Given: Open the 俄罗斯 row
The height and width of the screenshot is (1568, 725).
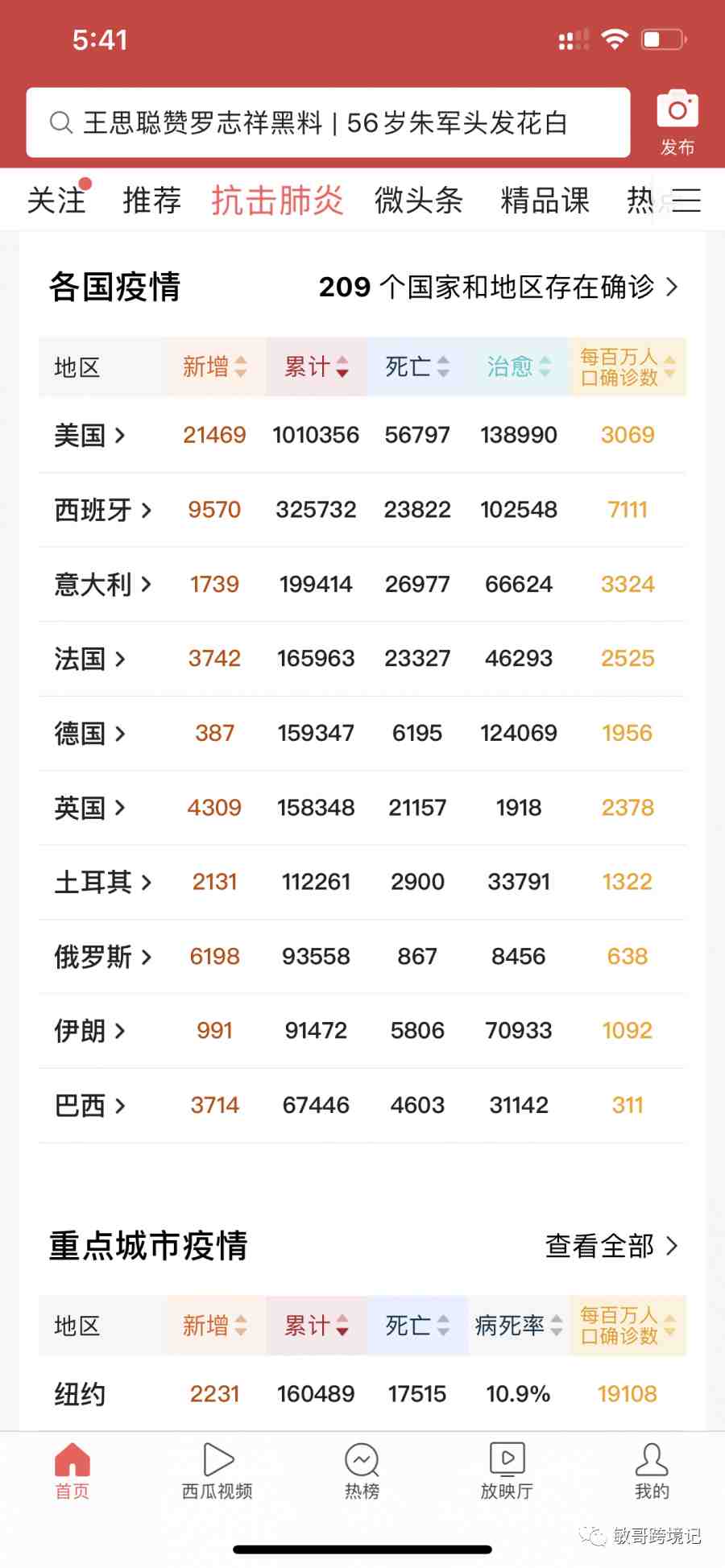Looking at the screenshot, I should point(362,957).
